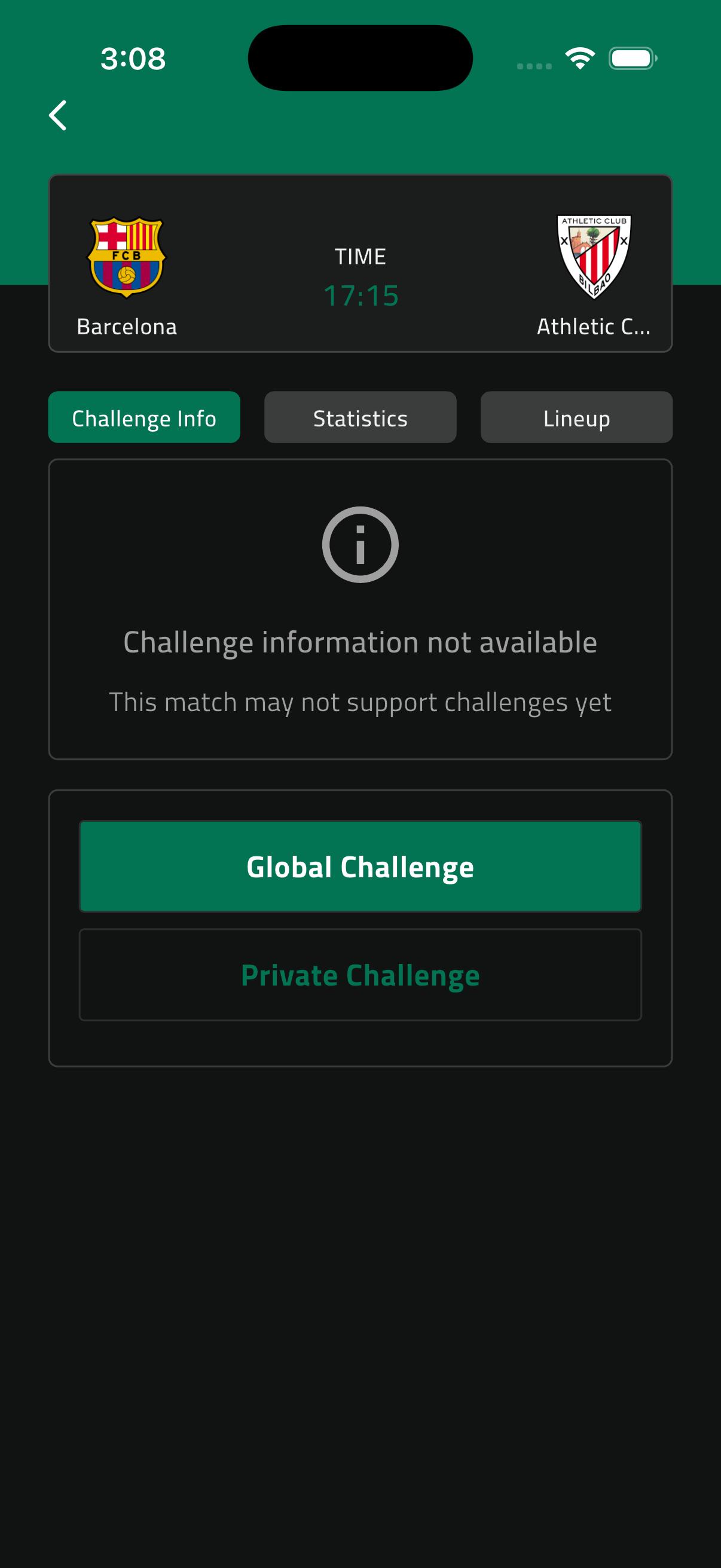Viewport: 721px width, 1568px height.
Task: Open the Lineup tab
Action: (x=576, y=417)
